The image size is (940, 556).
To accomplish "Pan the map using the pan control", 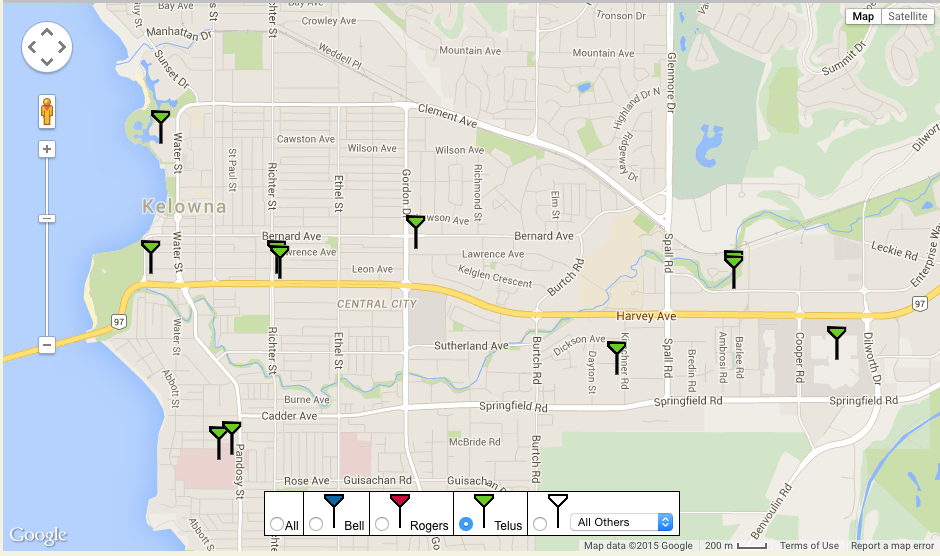I will click(x=46, y=47).
